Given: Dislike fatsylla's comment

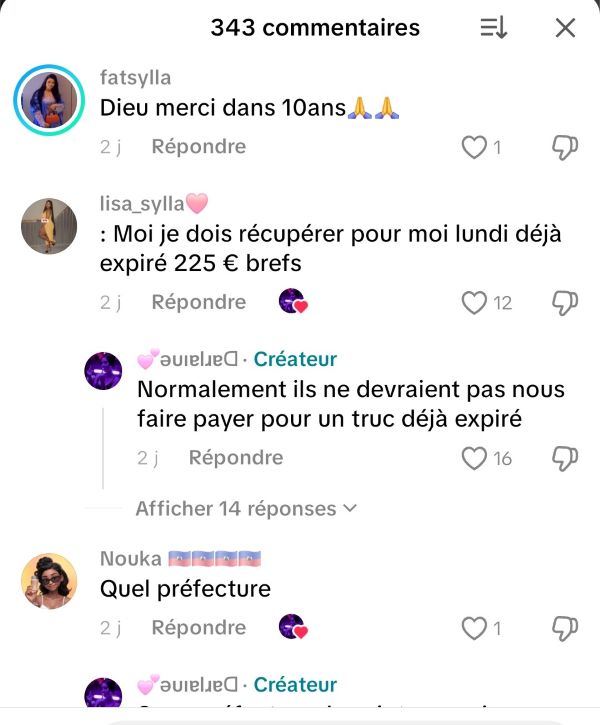Looking at the screenshot, I should tap(565, 147).
